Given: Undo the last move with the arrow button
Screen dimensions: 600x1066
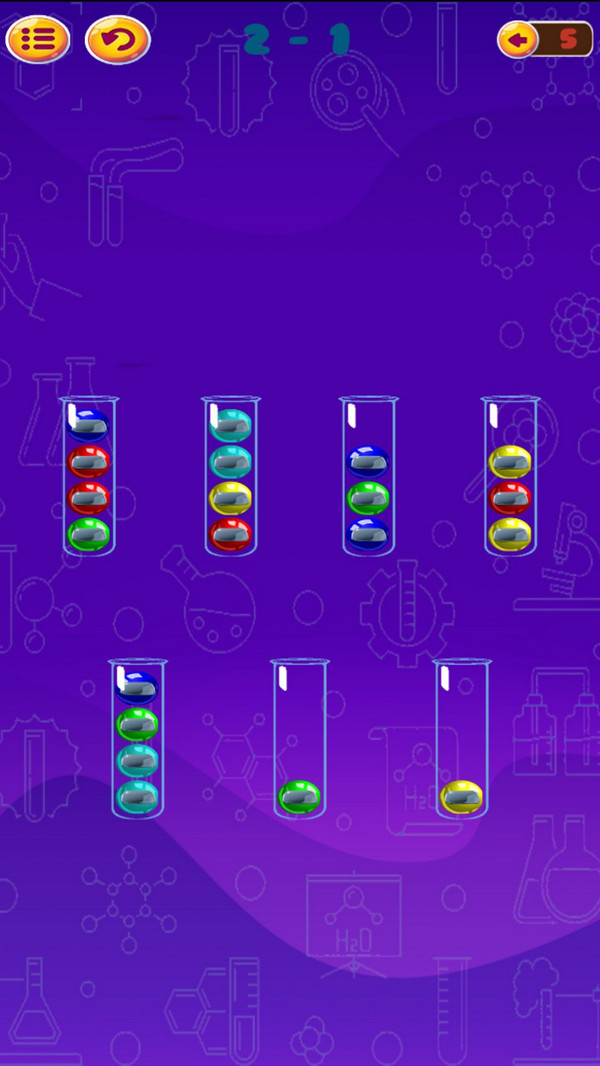Looking at the screenshot, I should [518, 40].
